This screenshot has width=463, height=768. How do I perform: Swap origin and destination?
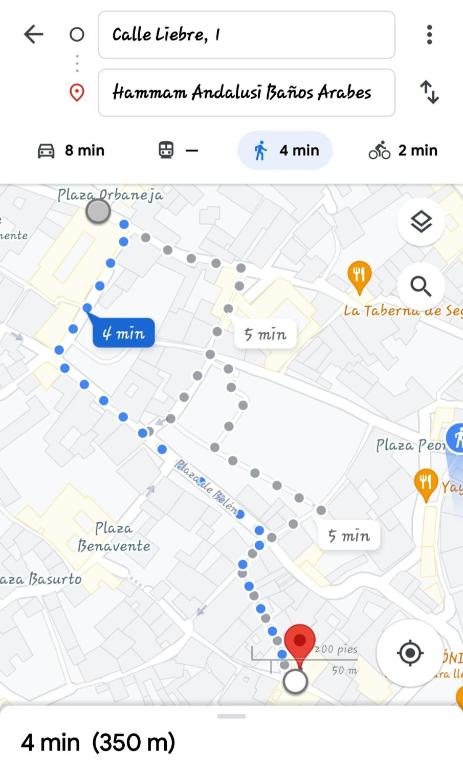(x=429, y=92)
